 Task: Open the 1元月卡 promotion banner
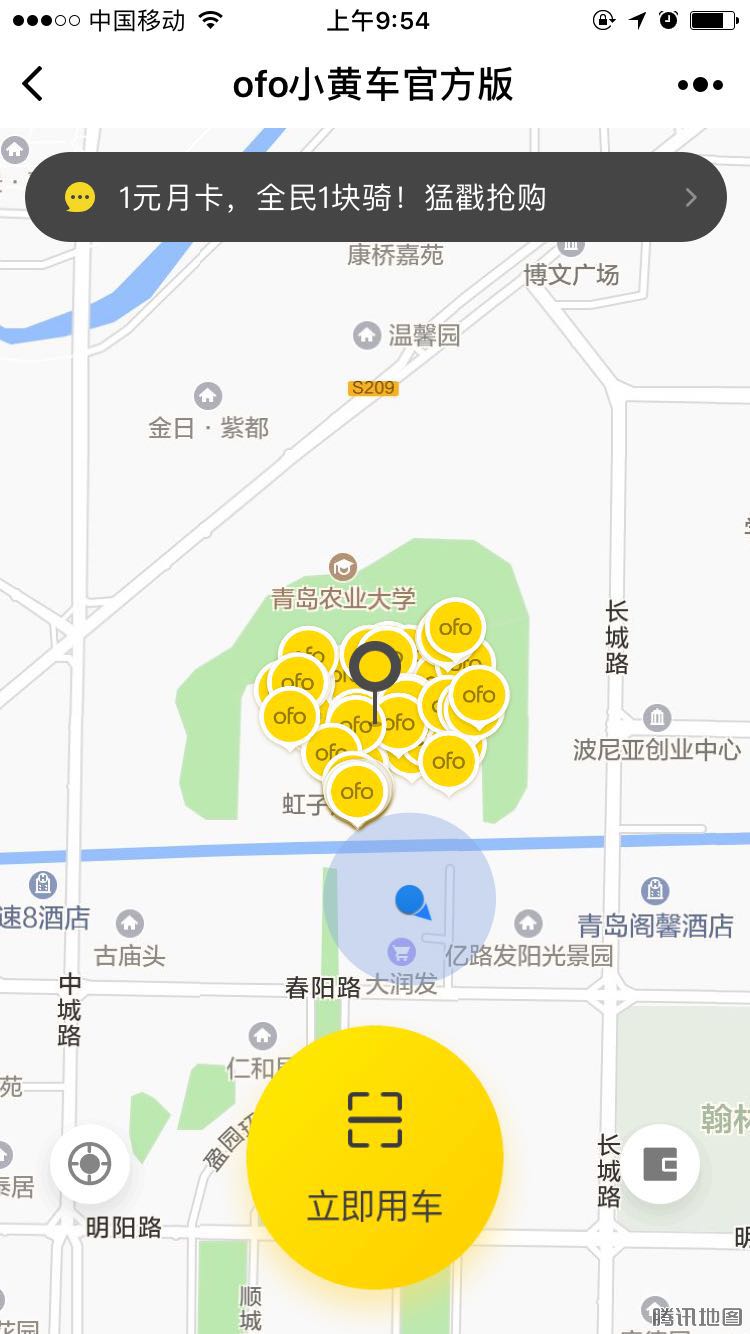click(x=375, y=197)
